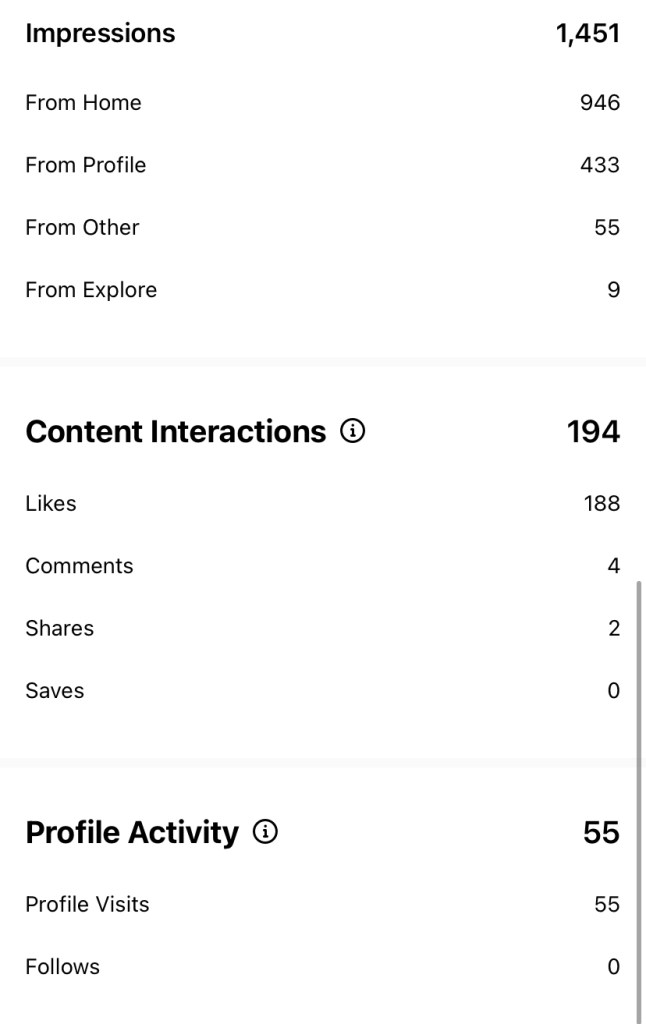Tap the info icon next to Profile Activity

click(265, 832)
